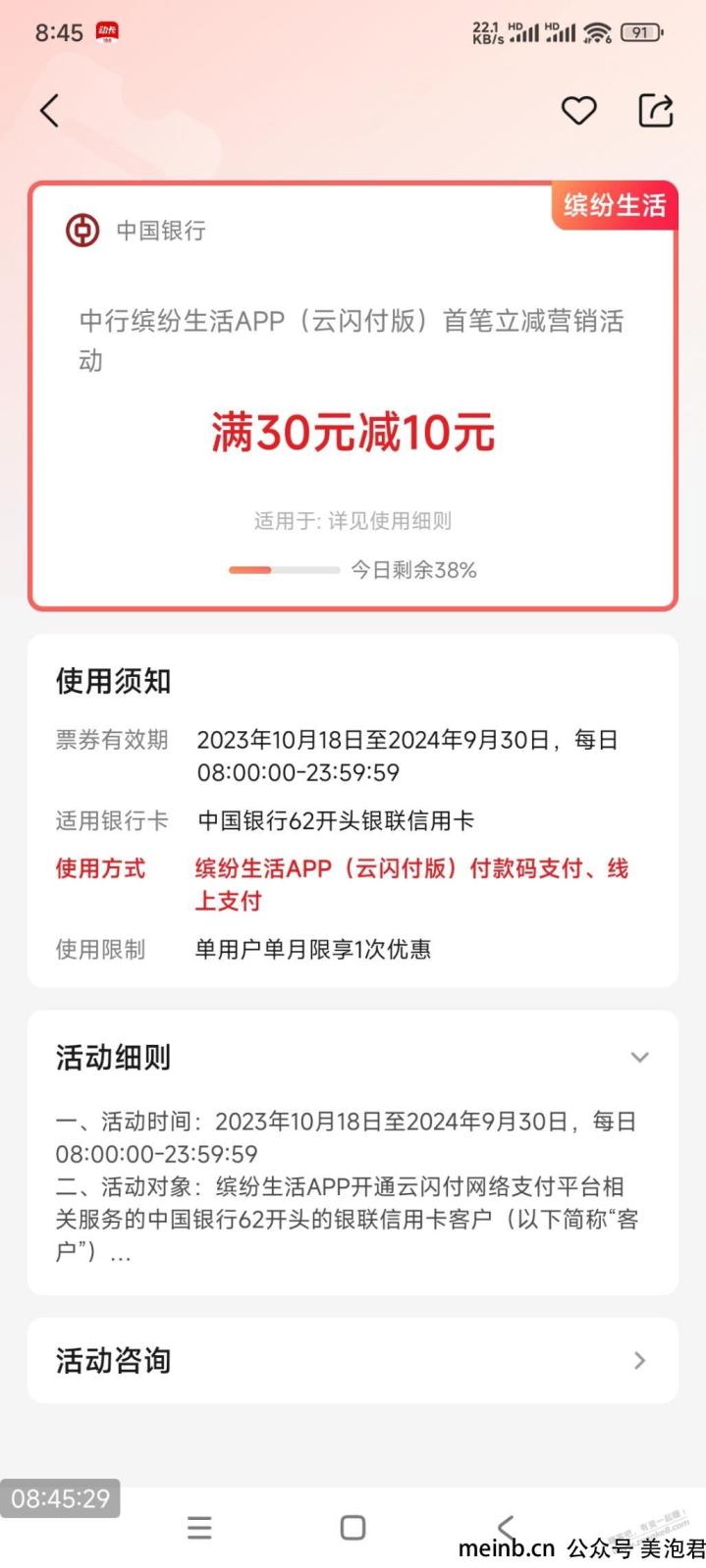Open recent apps from navigation bar

pyautogui.click(x=199, y=1527)
